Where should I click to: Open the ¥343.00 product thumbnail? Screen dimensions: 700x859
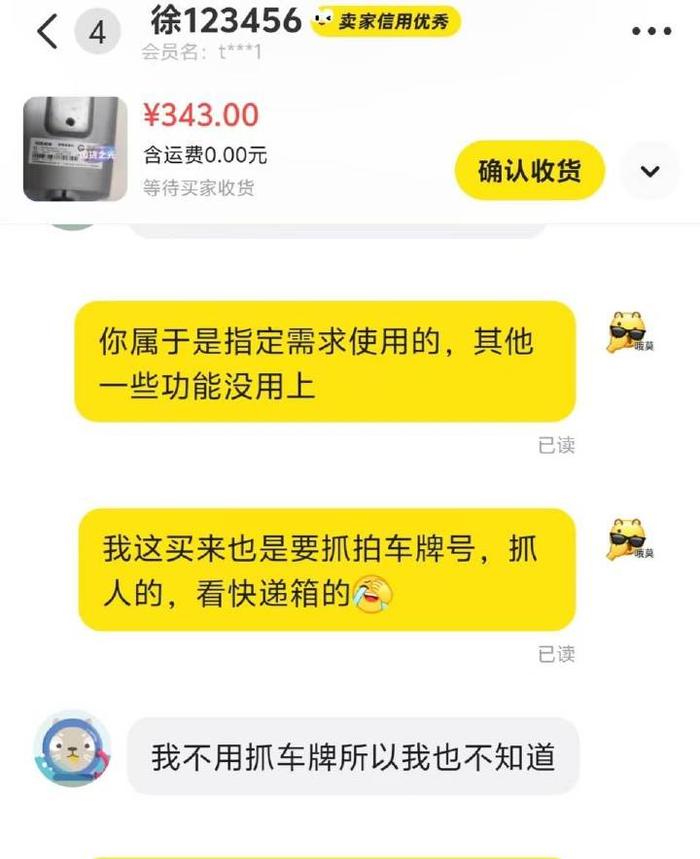click(x=75, y=149)
